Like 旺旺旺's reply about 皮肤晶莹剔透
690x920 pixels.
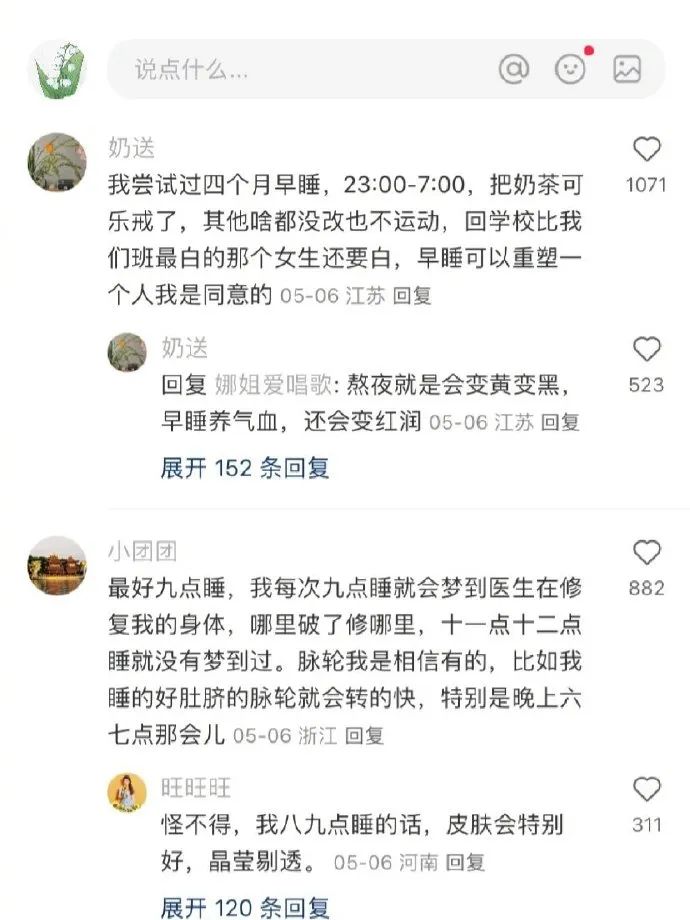point(647,791)
